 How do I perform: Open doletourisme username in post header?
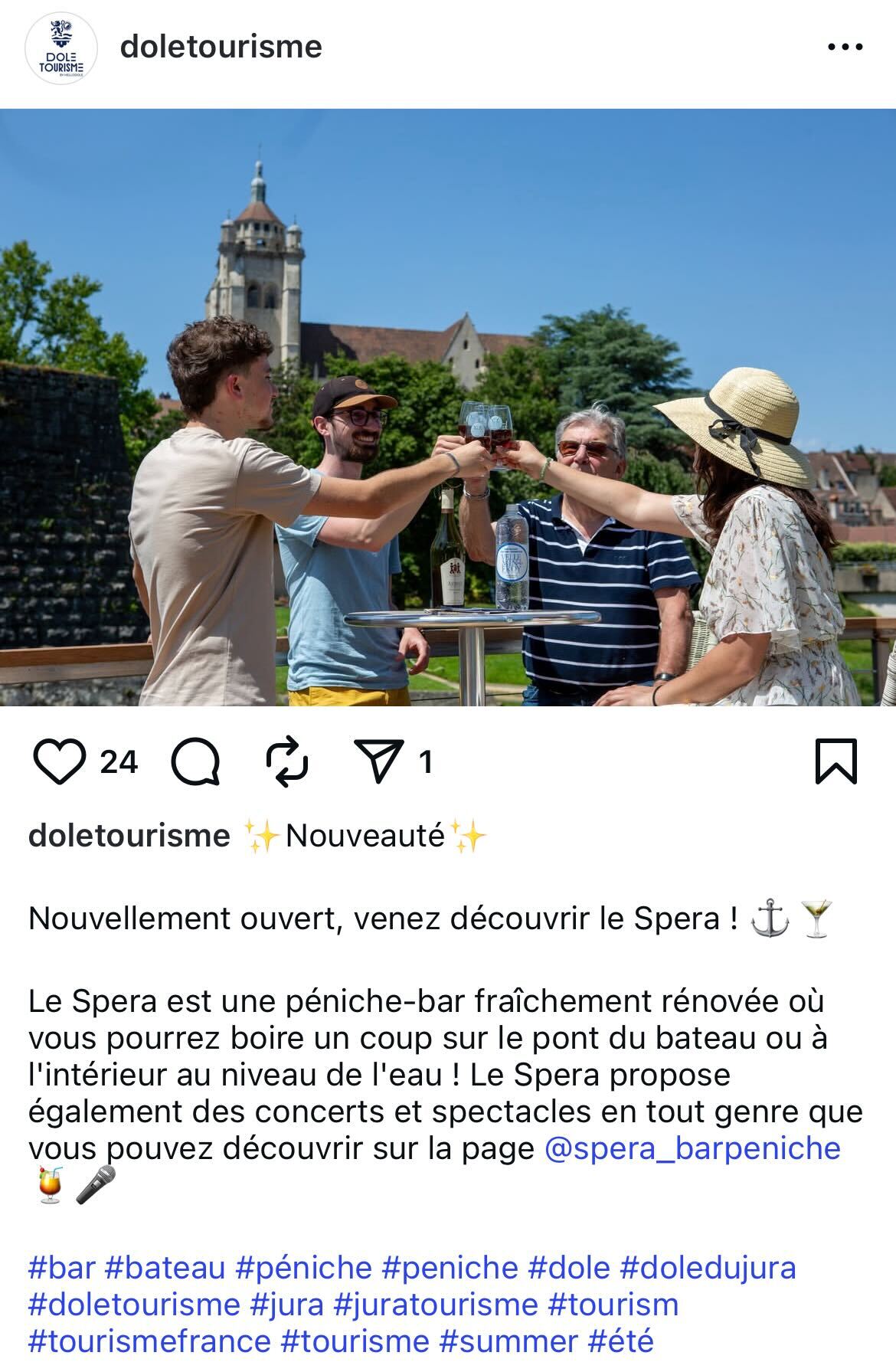pyautogui.click(x=221, y=47)
